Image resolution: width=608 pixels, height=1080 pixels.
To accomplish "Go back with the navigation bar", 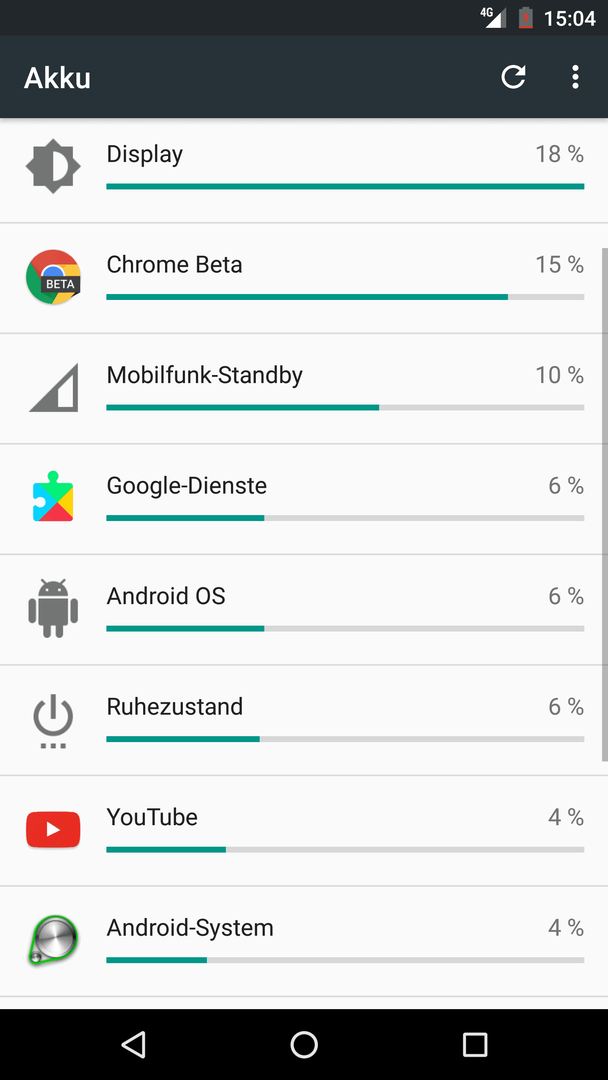I will [x=134, y=1044].
